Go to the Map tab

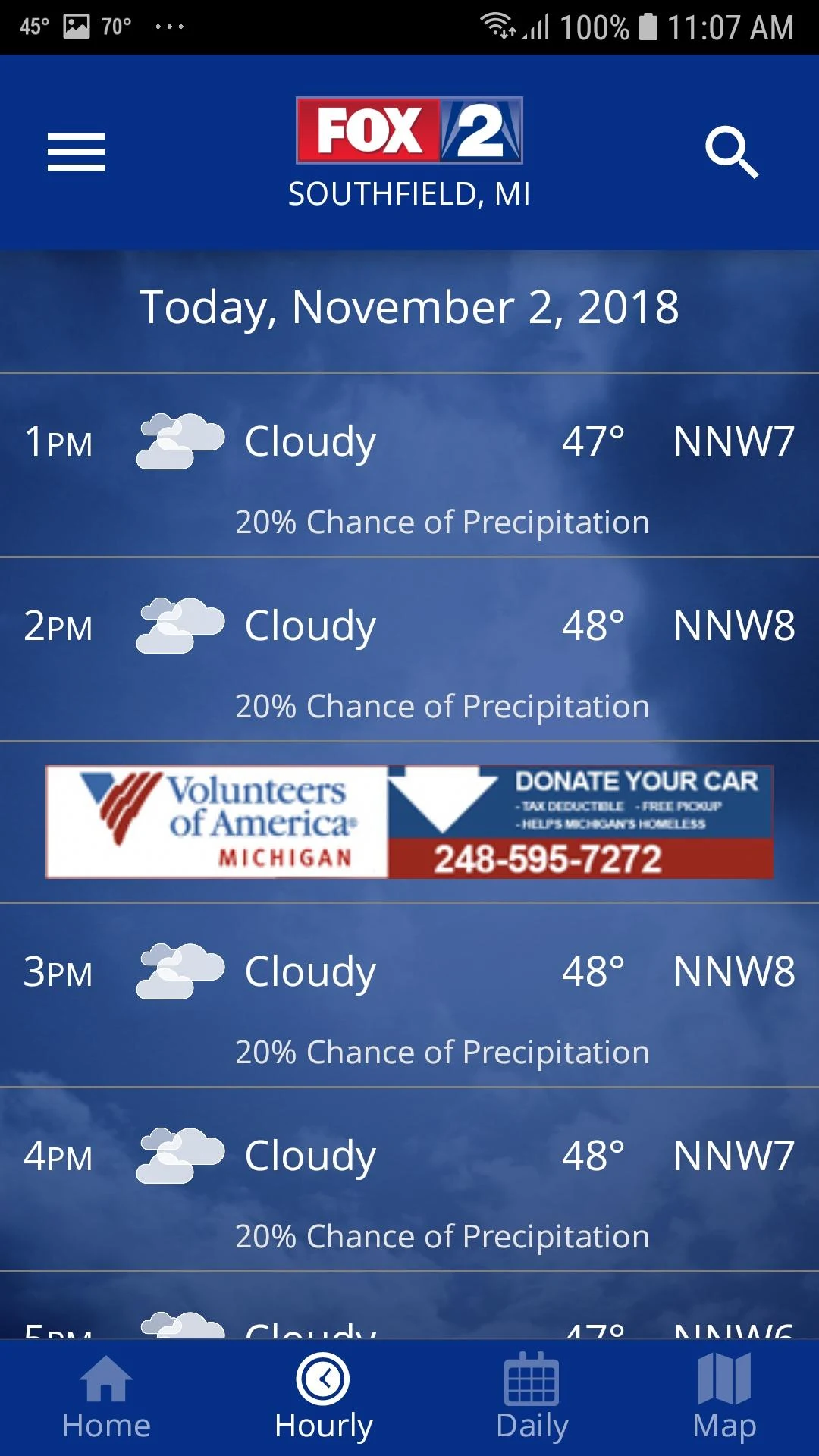pyautogui.click(x=724, y=1398)
